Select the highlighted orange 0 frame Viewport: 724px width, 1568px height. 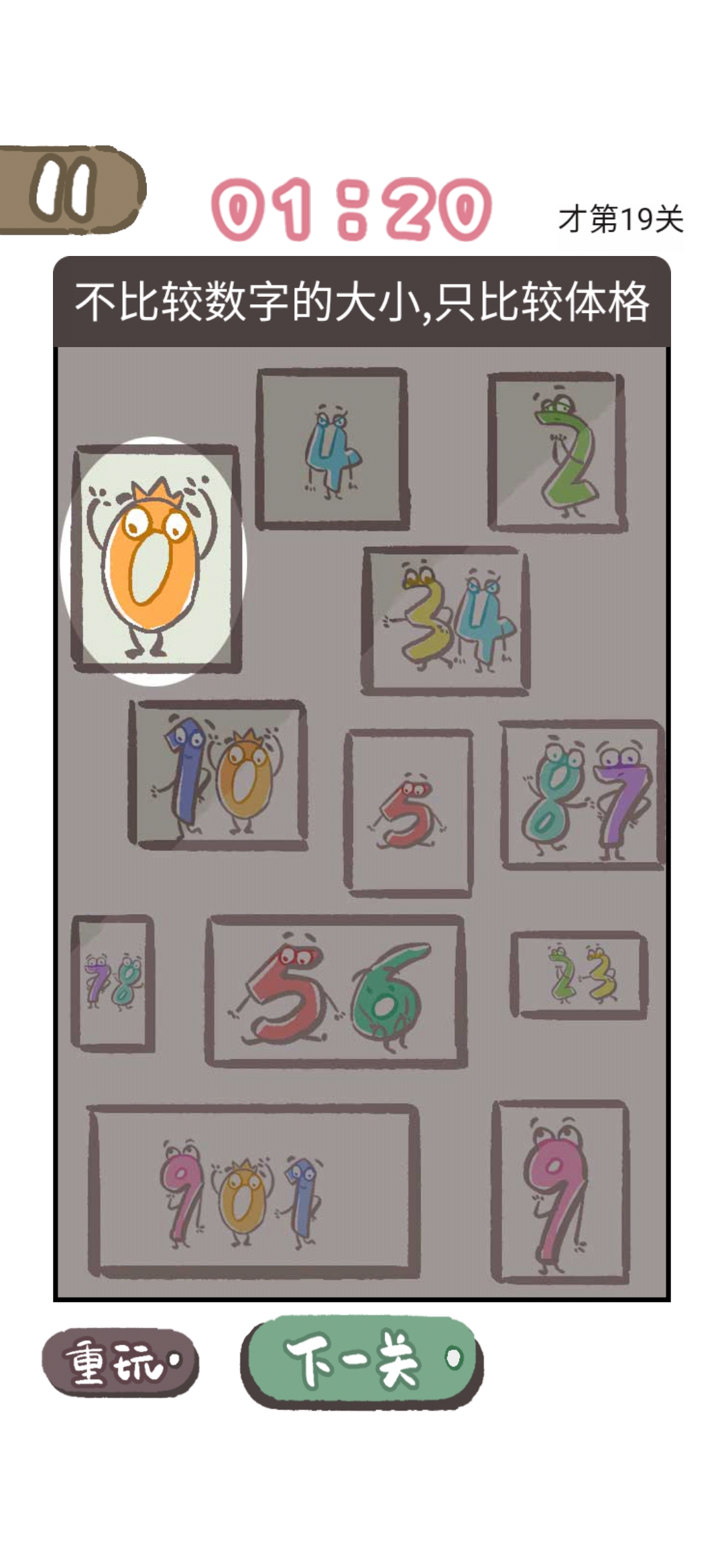coord(156,560)
